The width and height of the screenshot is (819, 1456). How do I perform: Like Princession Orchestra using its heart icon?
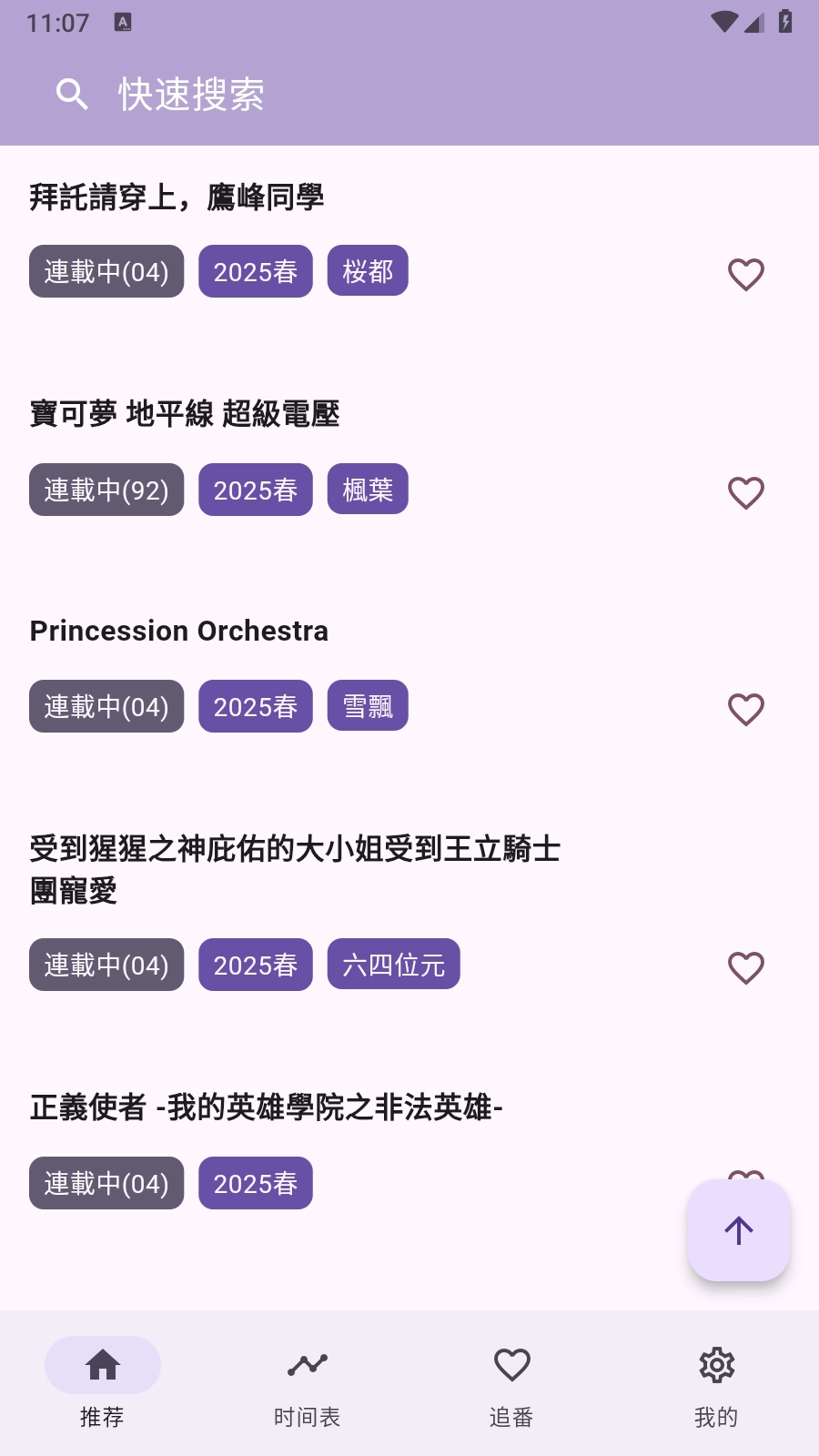click(x=745, y=709)
